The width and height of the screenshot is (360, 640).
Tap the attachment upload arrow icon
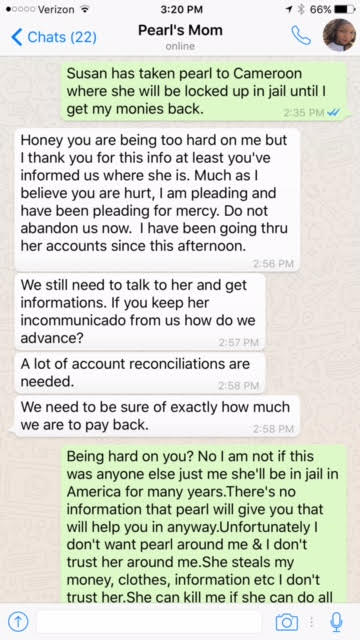click(x=18, y=622)
